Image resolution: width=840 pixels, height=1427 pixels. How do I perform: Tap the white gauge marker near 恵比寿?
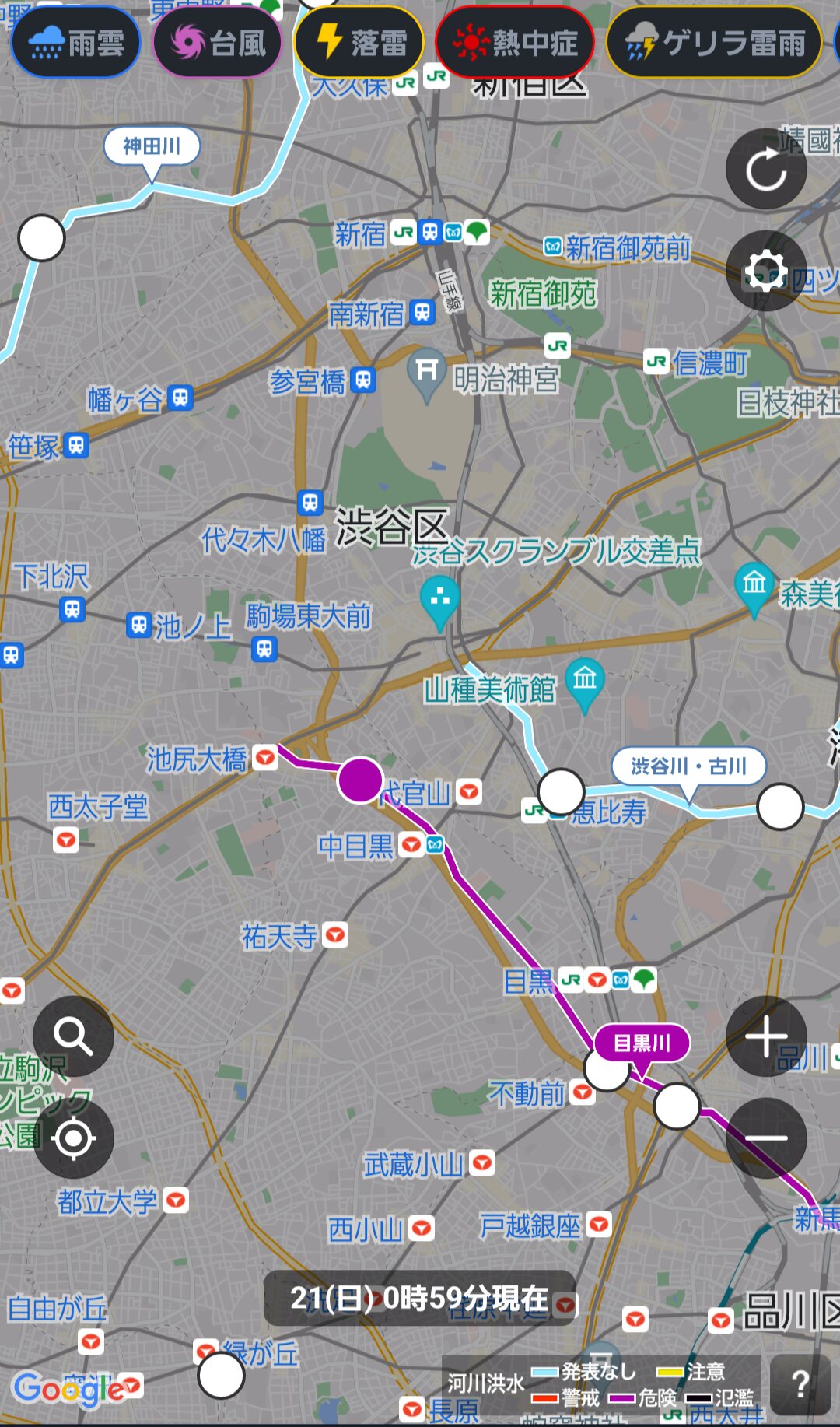[x=561, y=791]
